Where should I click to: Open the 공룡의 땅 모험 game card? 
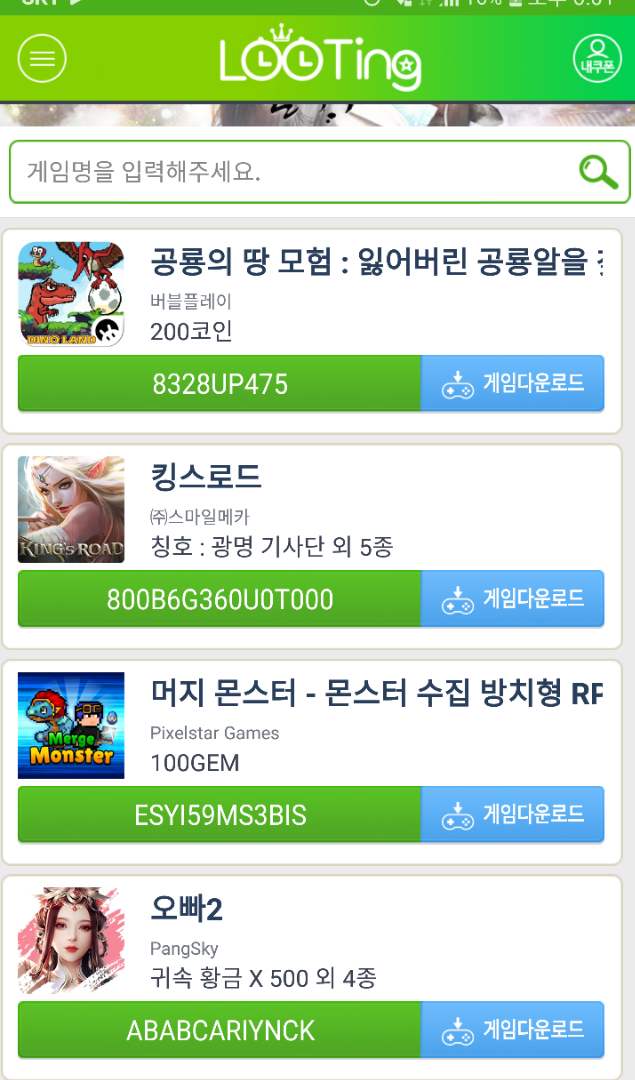(311, 294)
